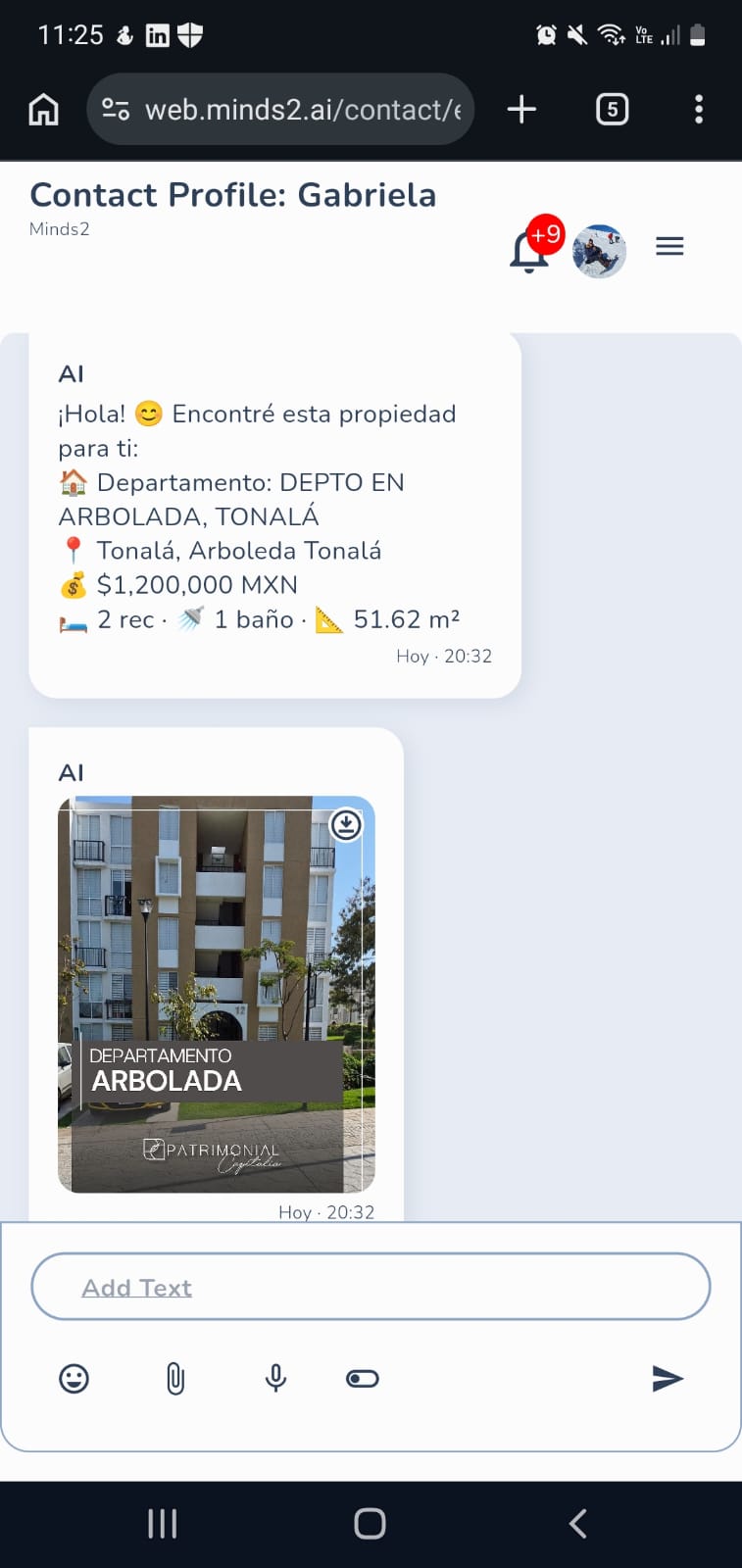
Task: Download the Departamento Arbolada image
Action: 346,825
